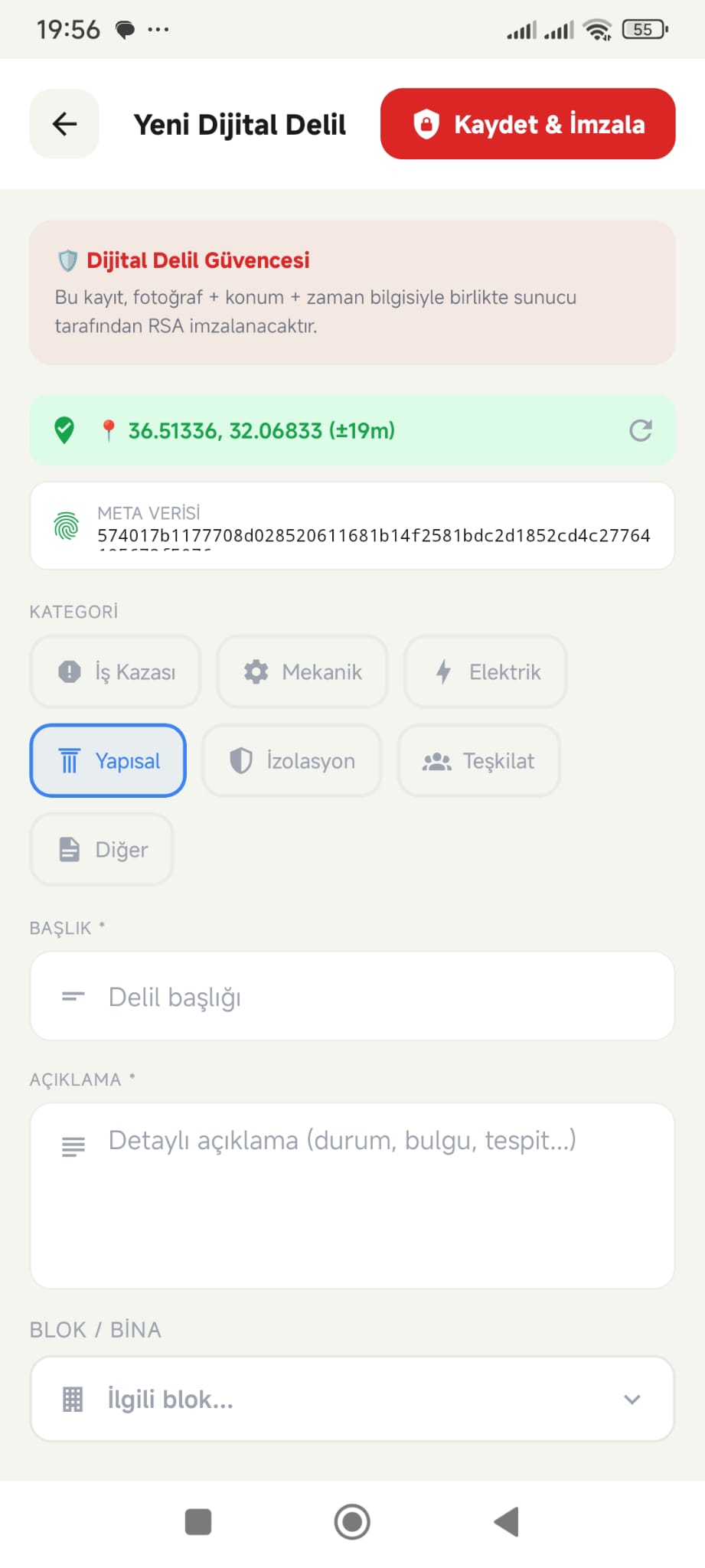
Task: Expand the Blok/Bina chevron arrow
Action: (632, 1398)
